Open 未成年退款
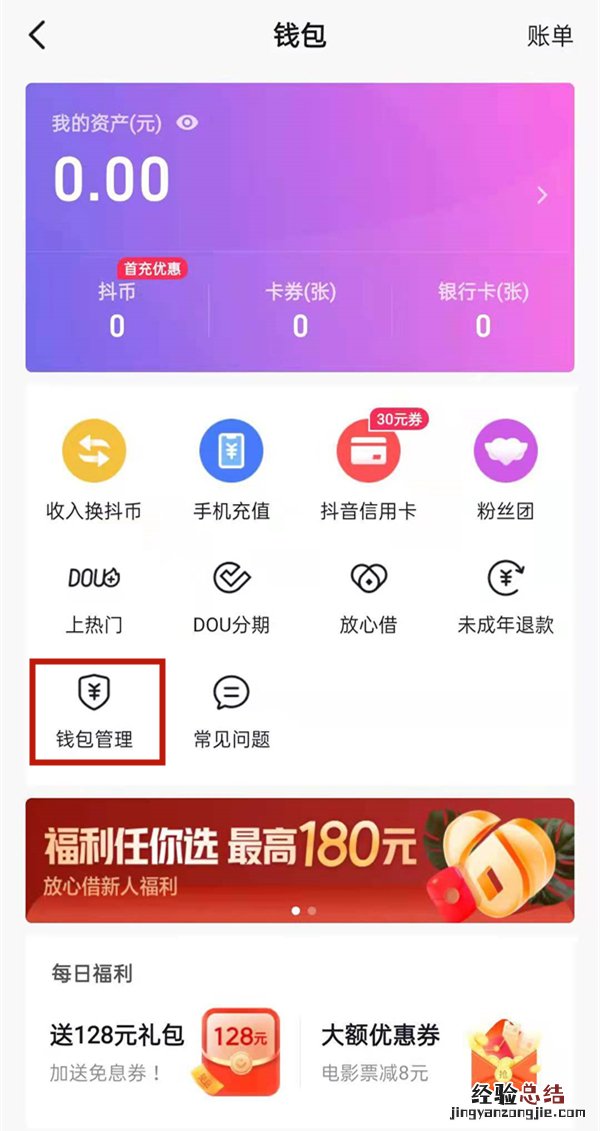 505,596
